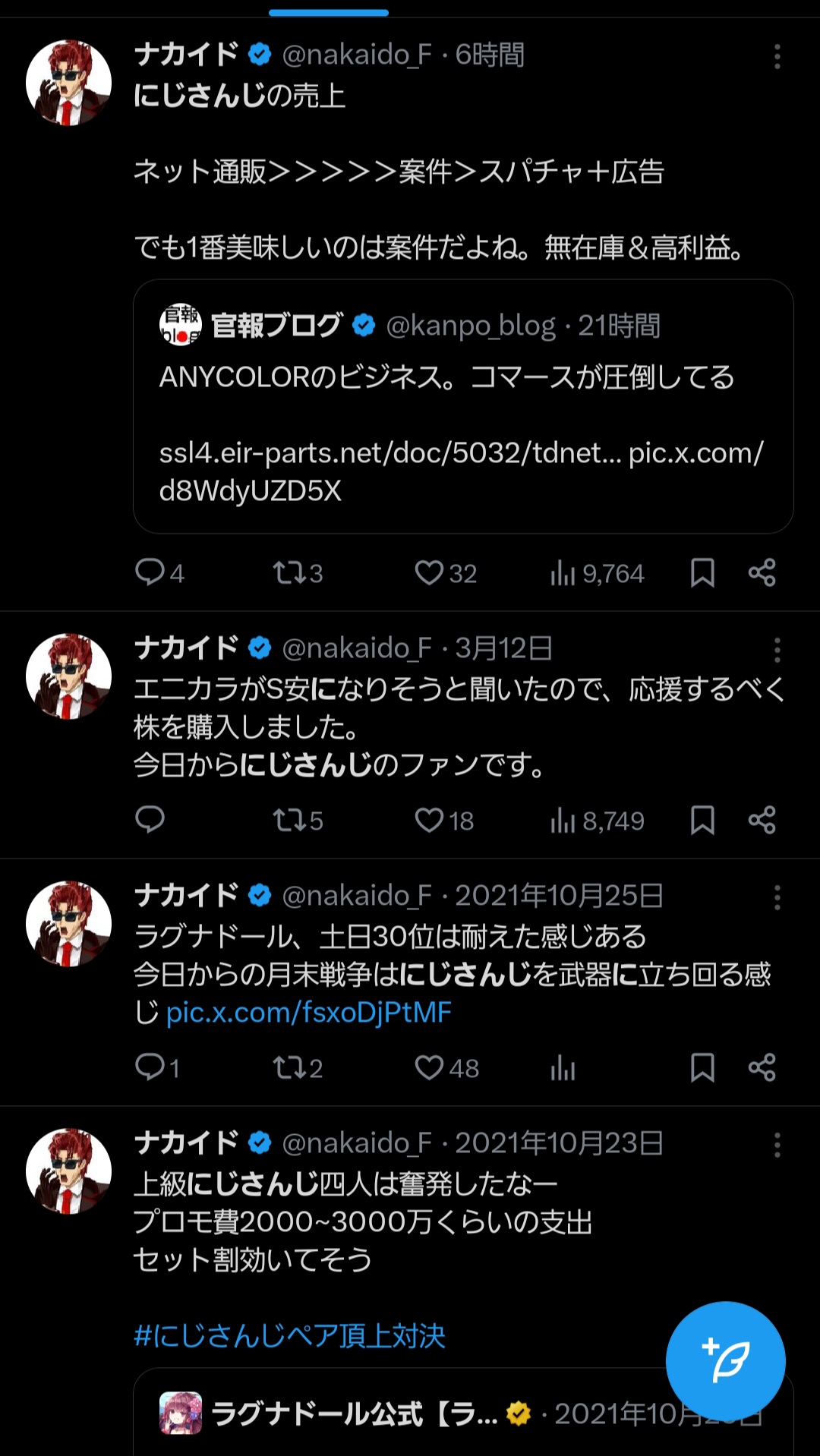The height and width of the screenshot is (1456, 820).
Task: View analytics of October 25, 2021 post
Action: 563,1067
